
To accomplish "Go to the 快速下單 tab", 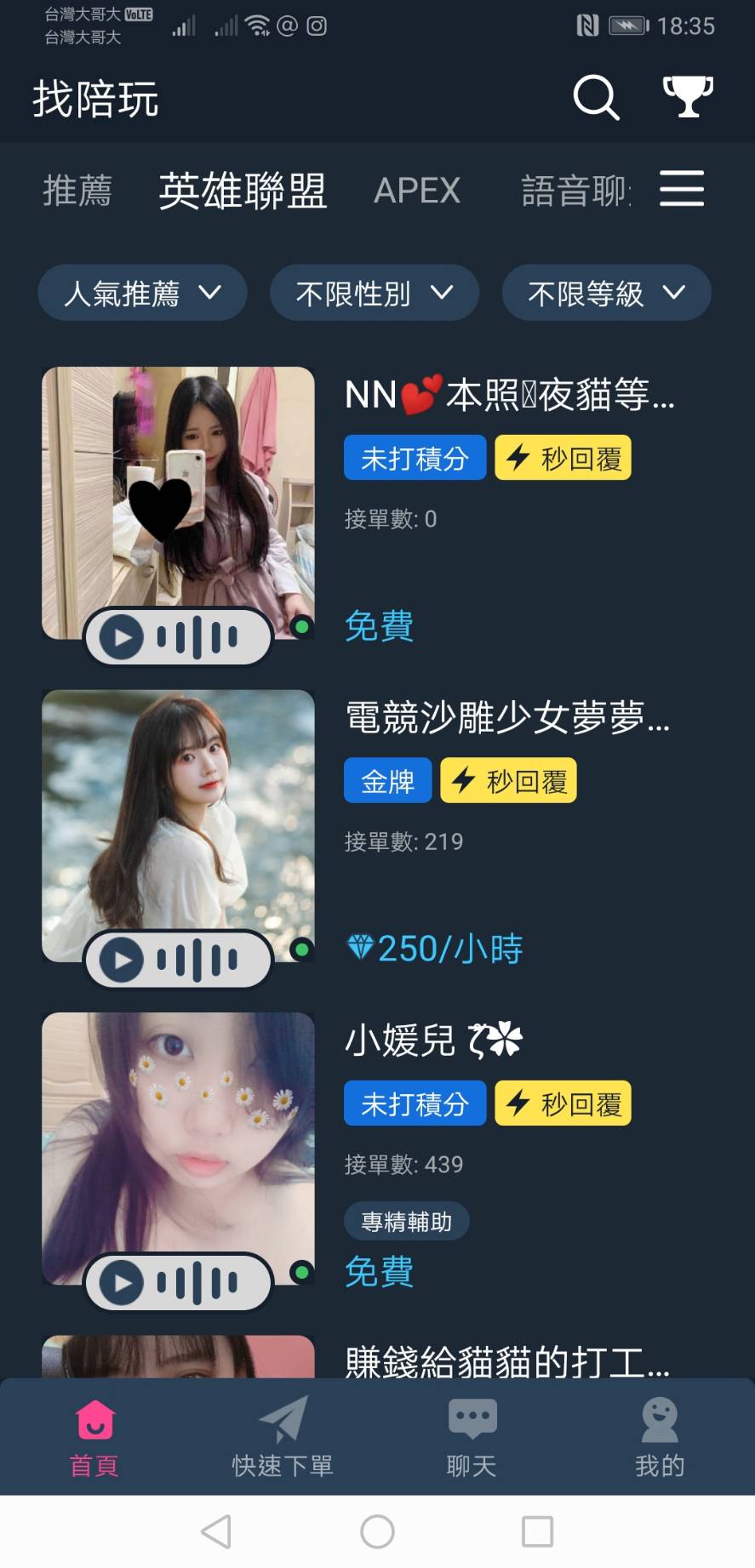I will 283,1436.
